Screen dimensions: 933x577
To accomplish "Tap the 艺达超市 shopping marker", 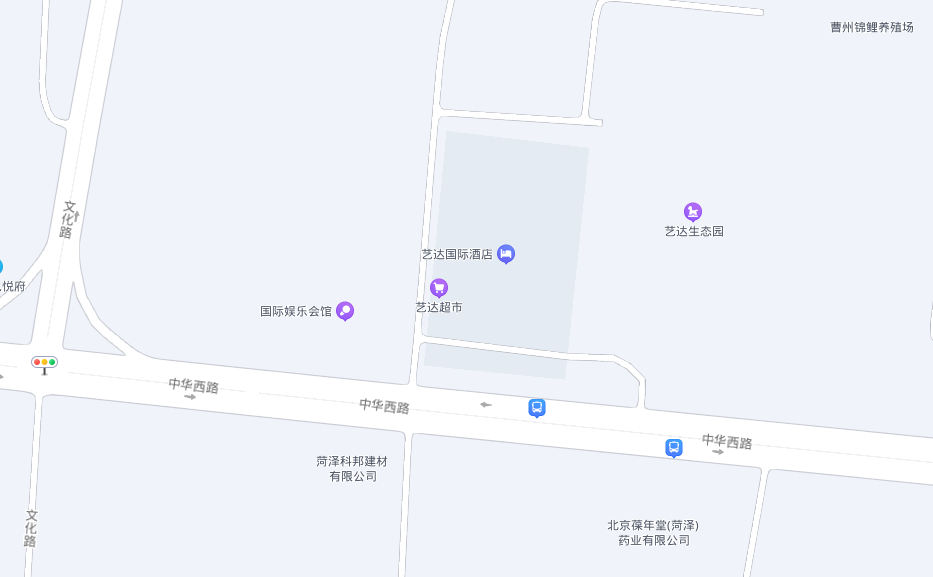I will pos(438,288).
